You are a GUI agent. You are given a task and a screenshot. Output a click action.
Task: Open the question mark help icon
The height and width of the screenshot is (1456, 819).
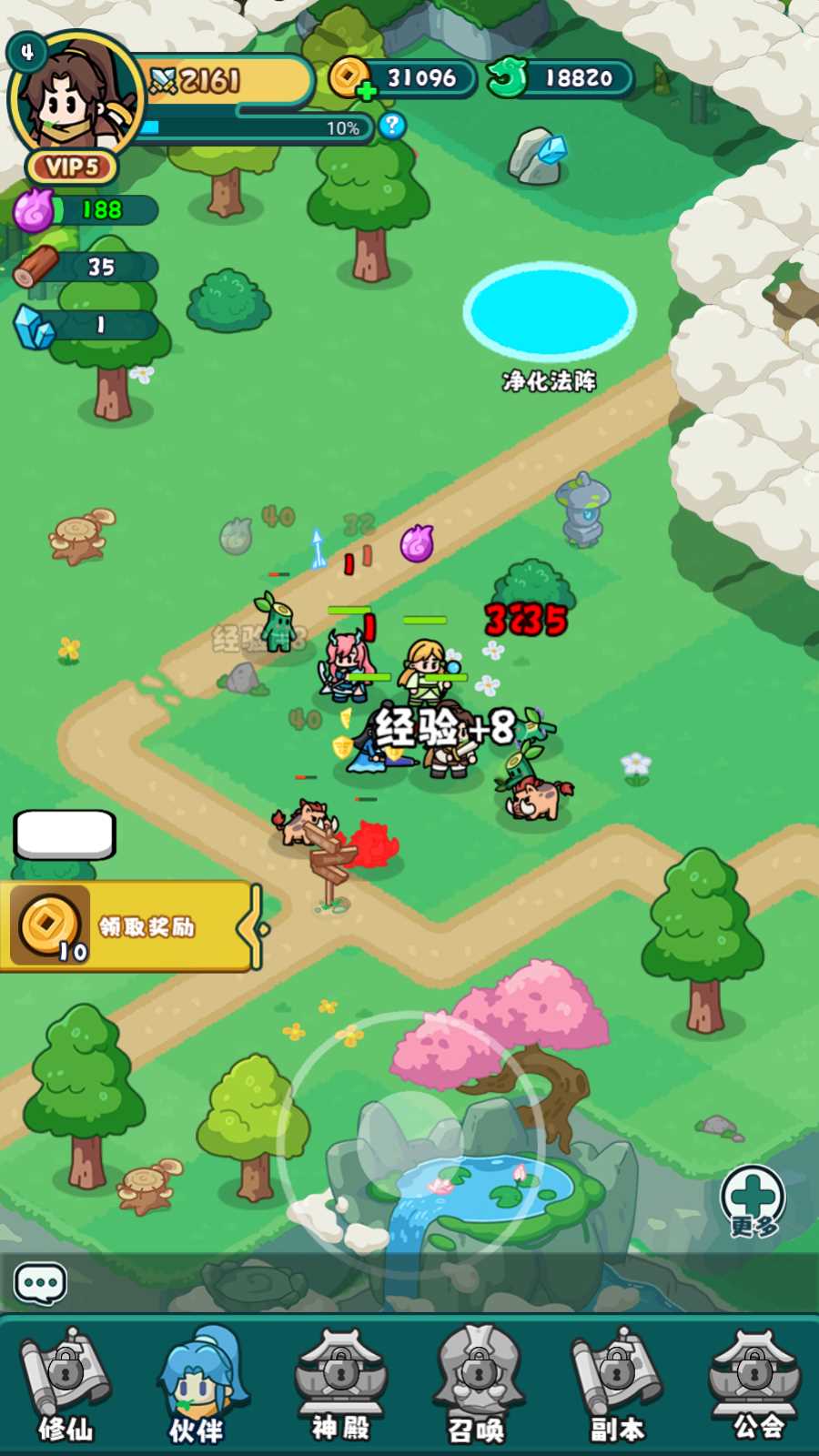[392, 126]
